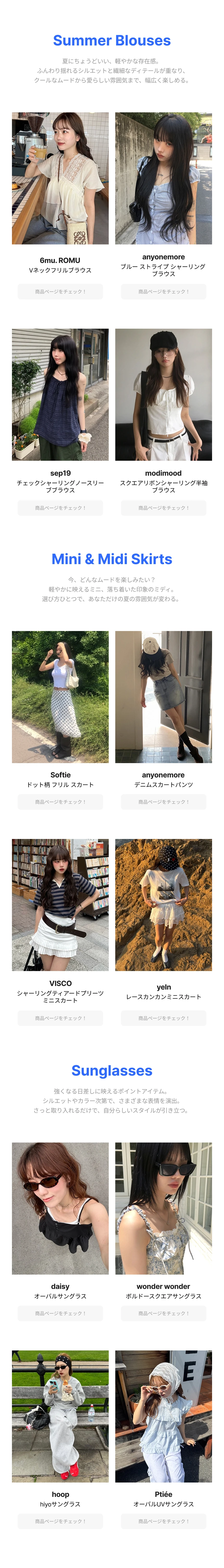Open Ptiée oval UV sunglasses product page
Image resolution: width=224 pixels, height=1568 pixels.
point(163,1521)
